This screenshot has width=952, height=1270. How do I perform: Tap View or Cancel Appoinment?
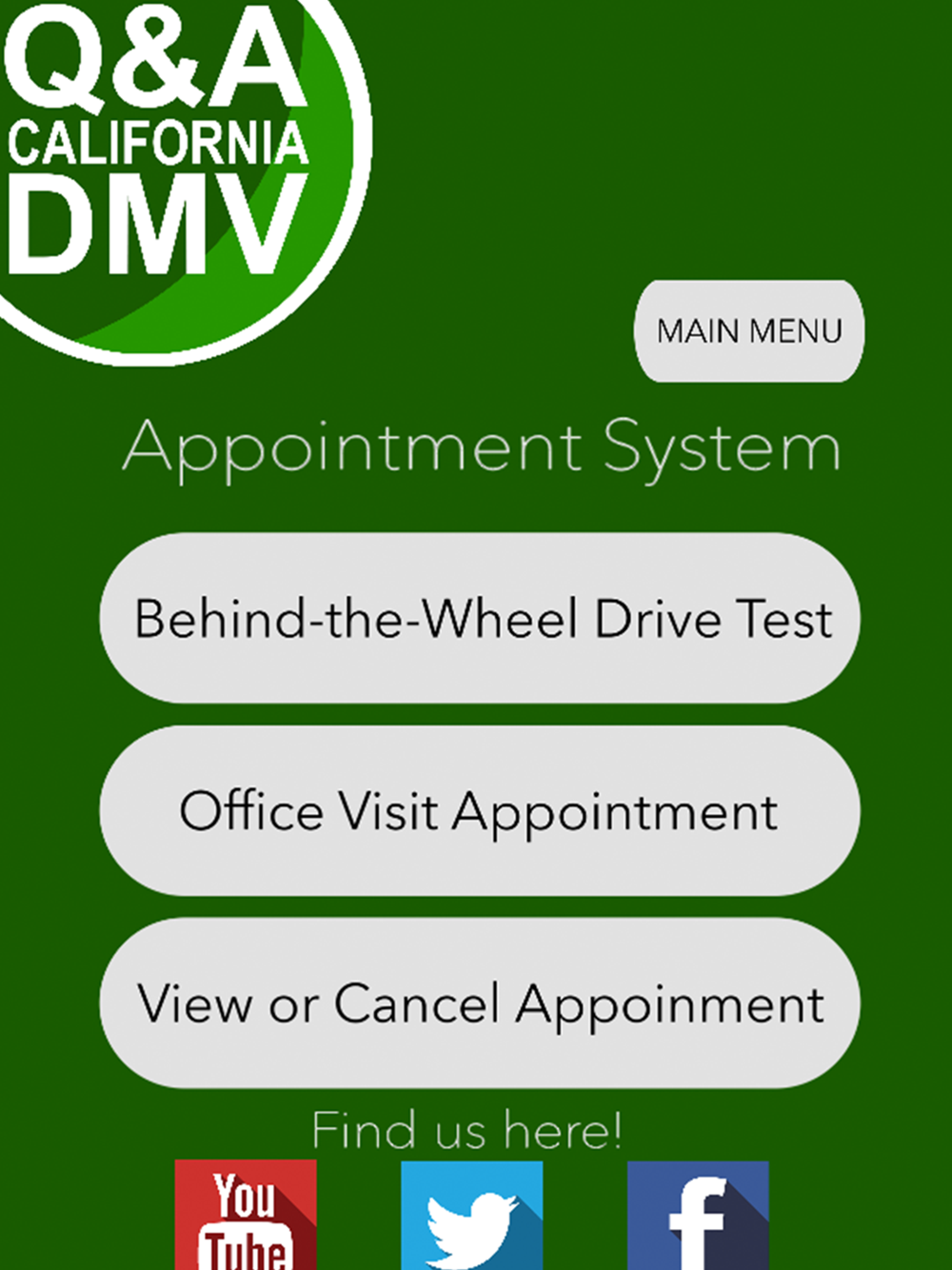480,1003
